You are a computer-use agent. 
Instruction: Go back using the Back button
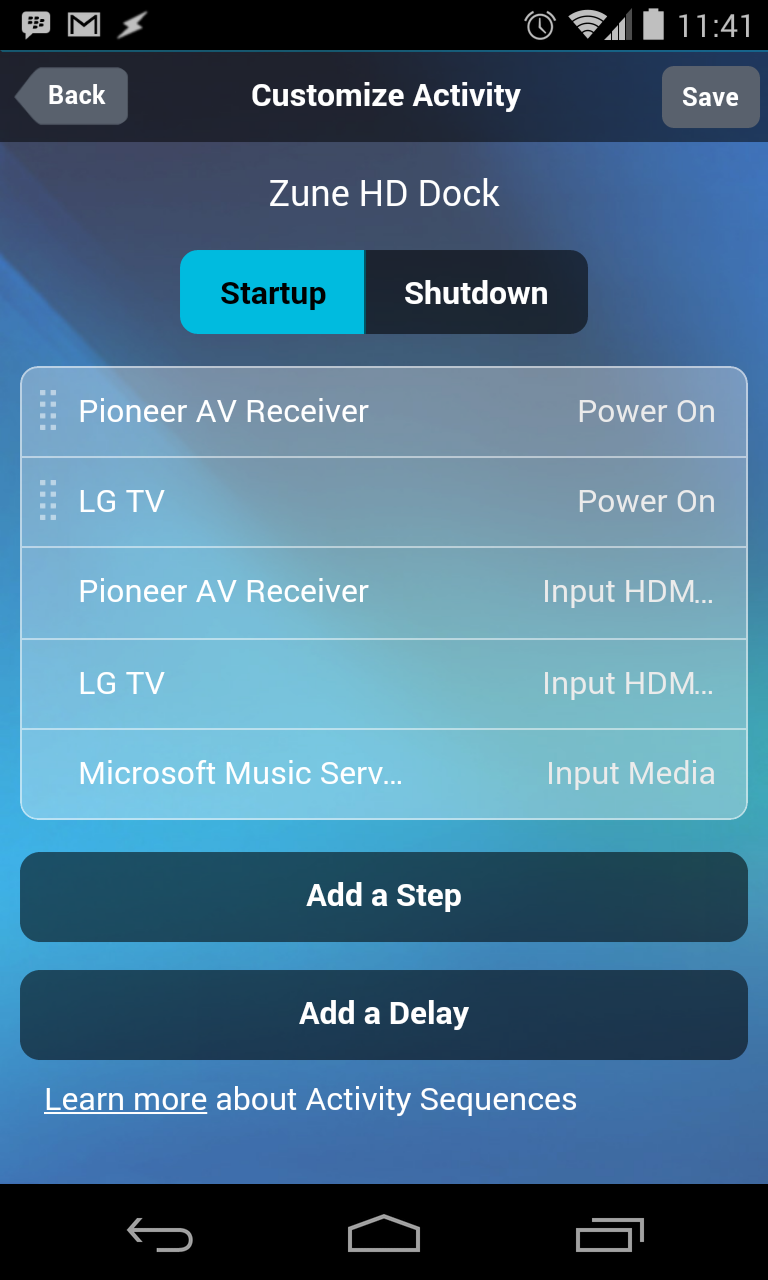72,96
